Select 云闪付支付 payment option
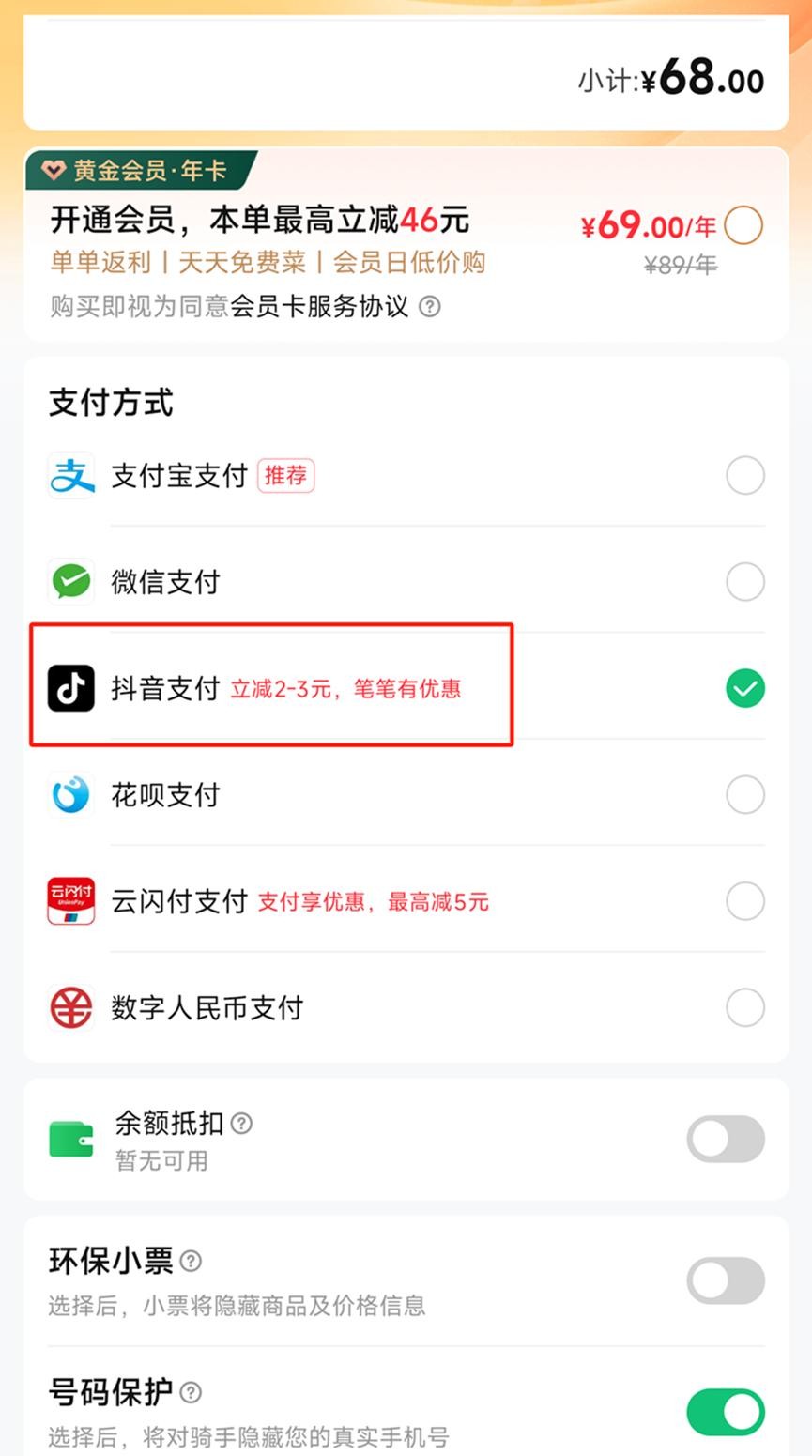Image resolution: width=812 pixels, height=1456 pixels. [x=744, y=901]
